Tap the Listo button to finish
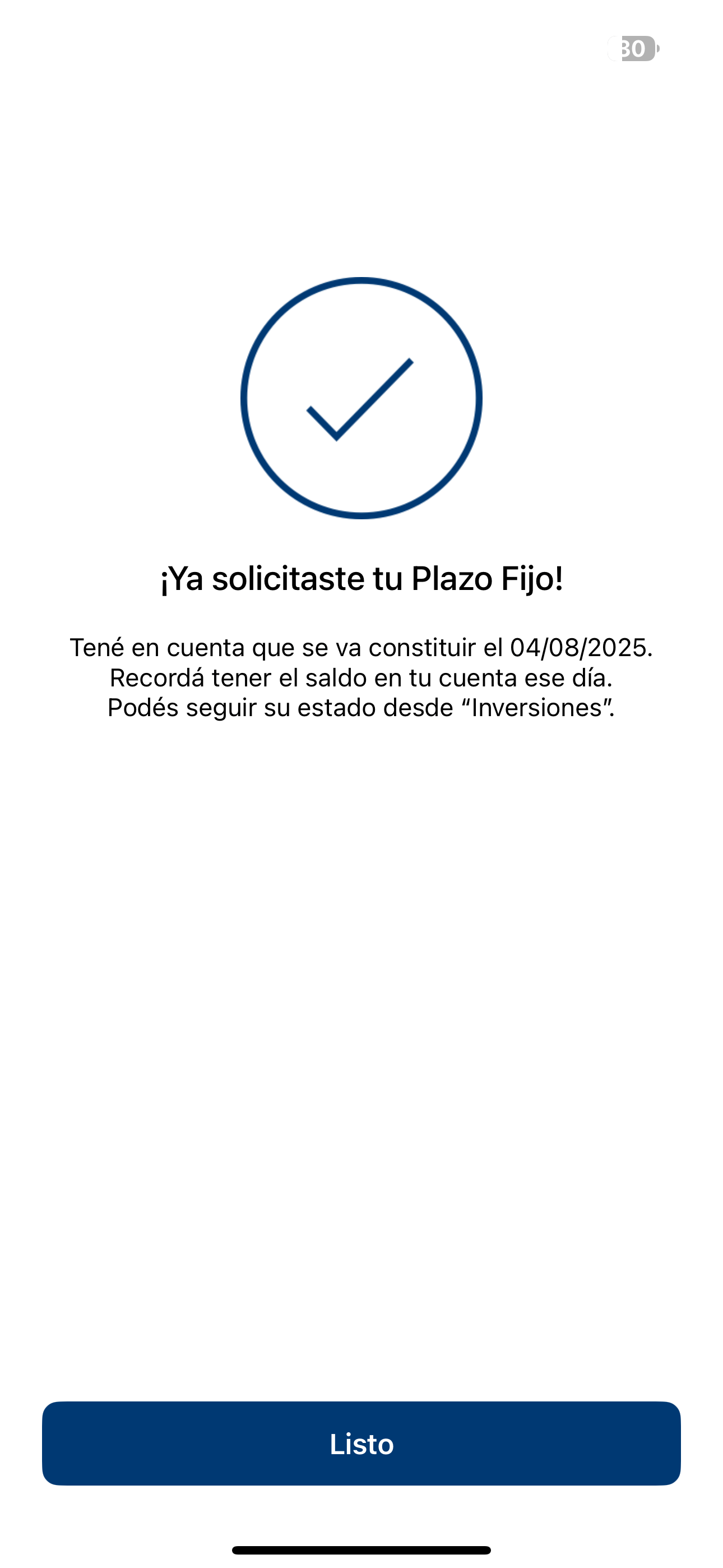The image size is (723, 1568). (x=361, y=1443)
